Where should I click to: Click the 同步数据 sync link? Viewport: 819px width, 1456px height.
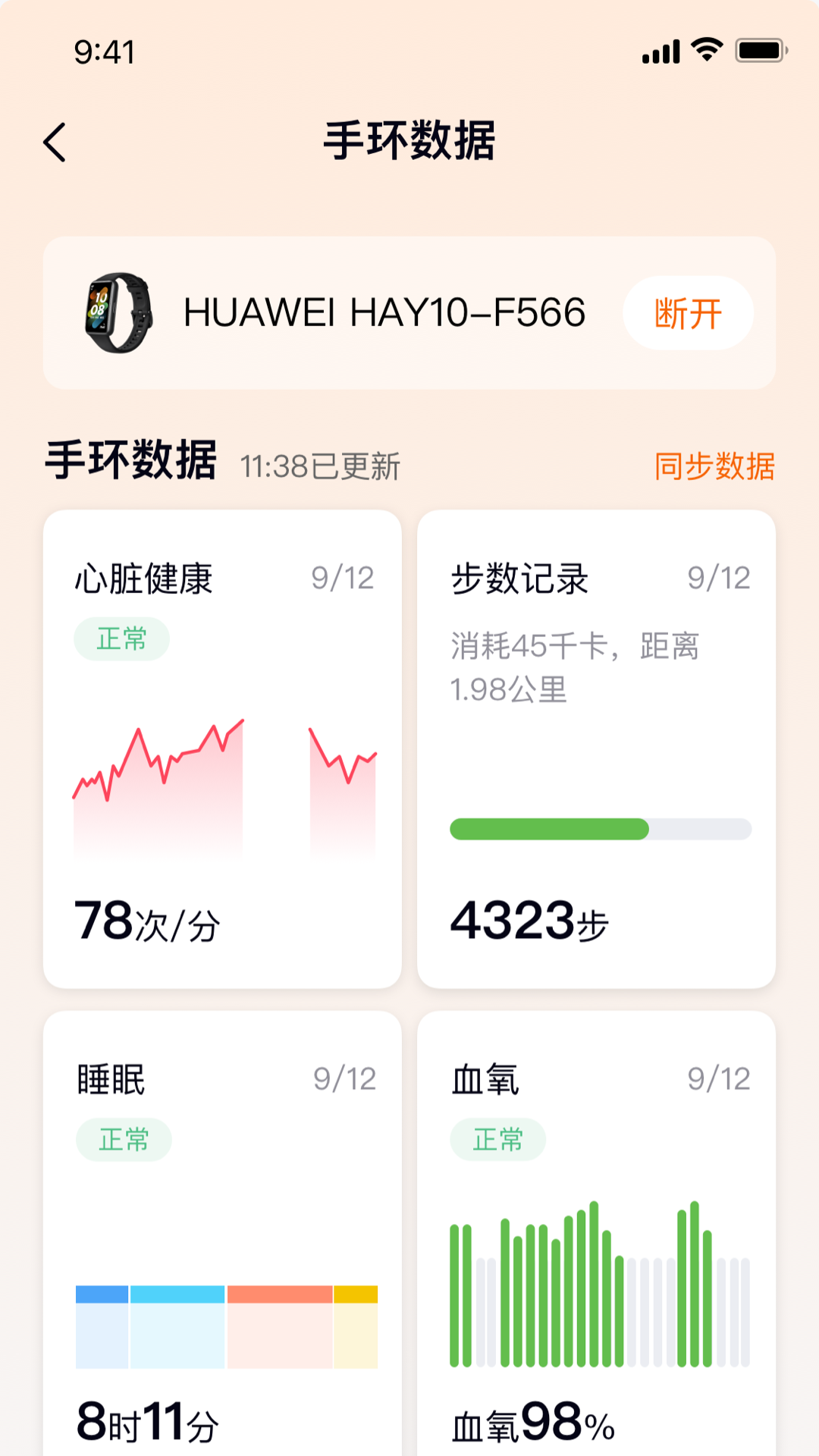point(714,464)
